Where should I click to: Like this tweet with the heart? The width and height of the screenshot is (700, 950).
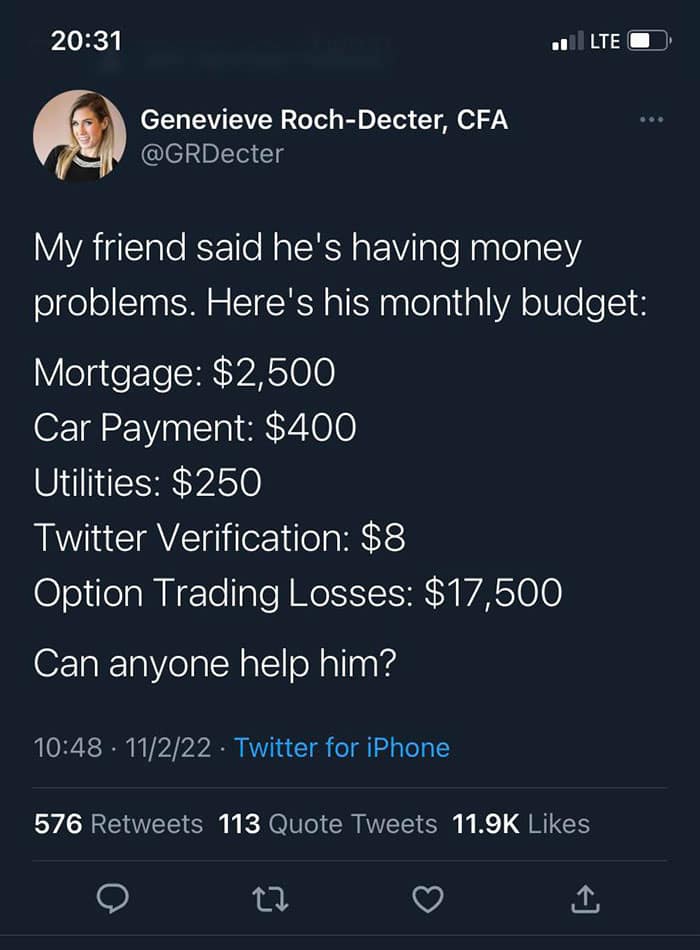pyautogui.click(x=428, y=900)
